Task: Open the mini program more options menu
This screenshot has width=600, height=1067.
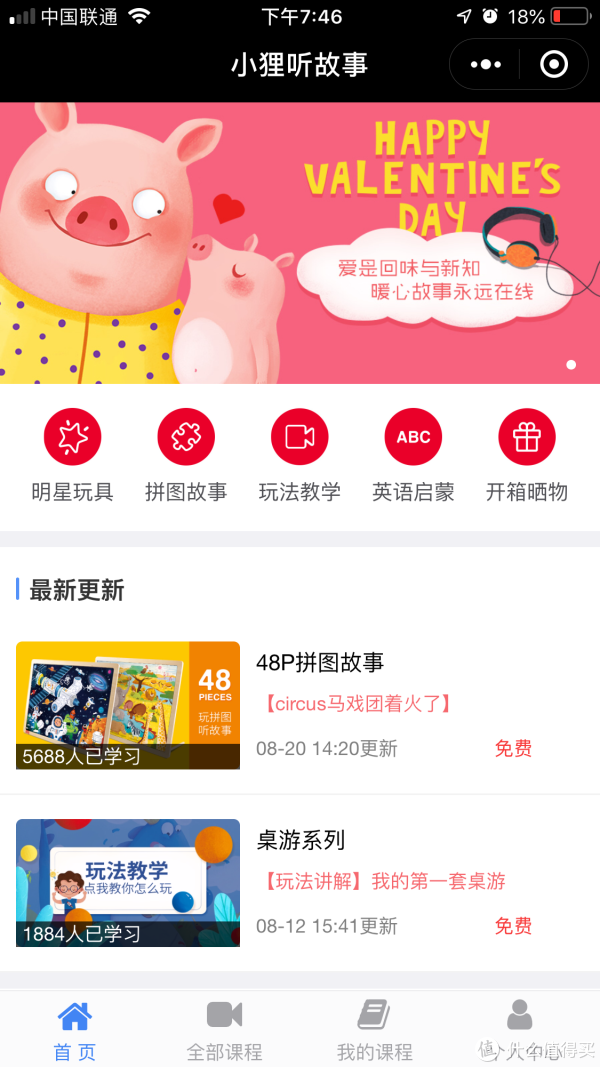Action: pos(486,65)
